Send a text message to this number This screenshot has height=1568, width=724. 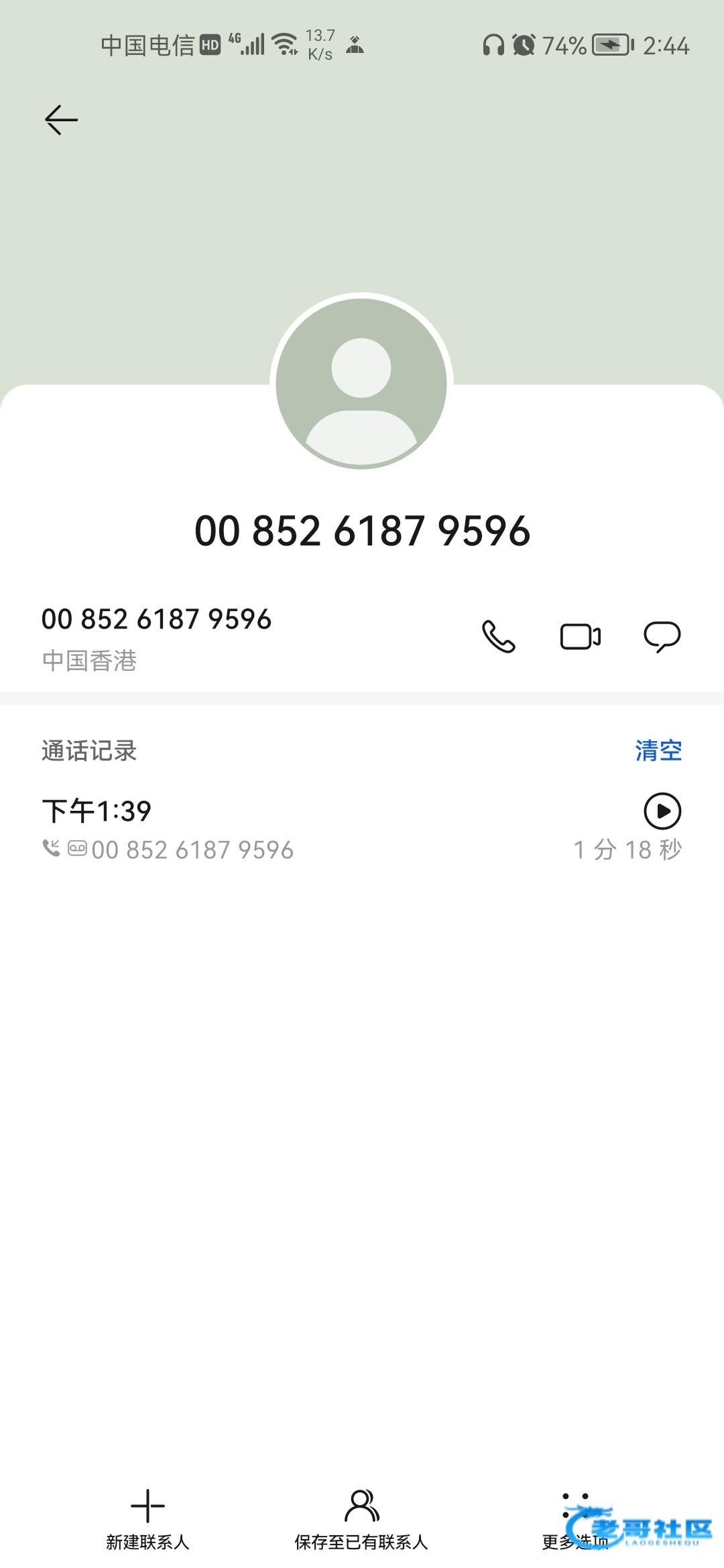662,637
